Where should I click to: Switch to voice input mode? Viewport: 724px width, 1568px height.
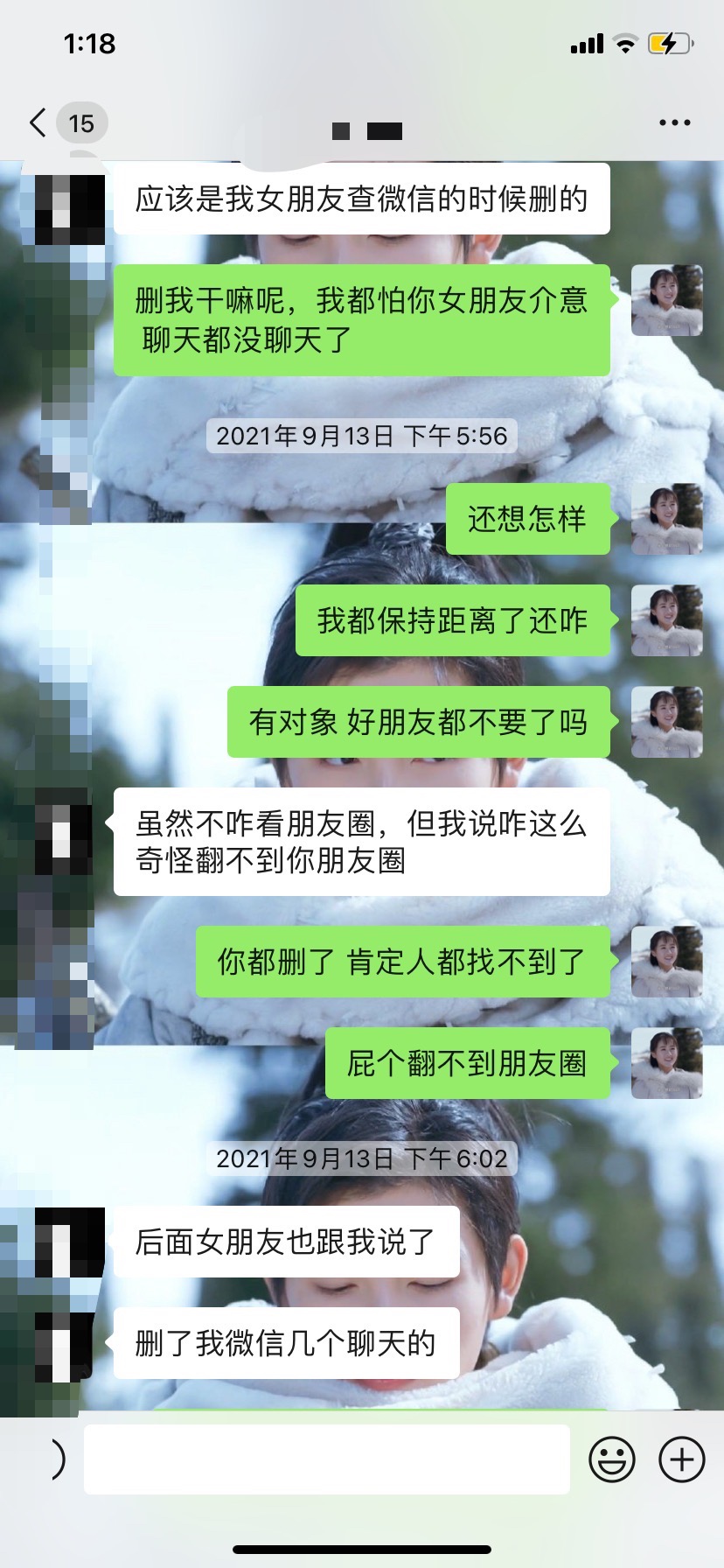click(x=52, y=1459)
